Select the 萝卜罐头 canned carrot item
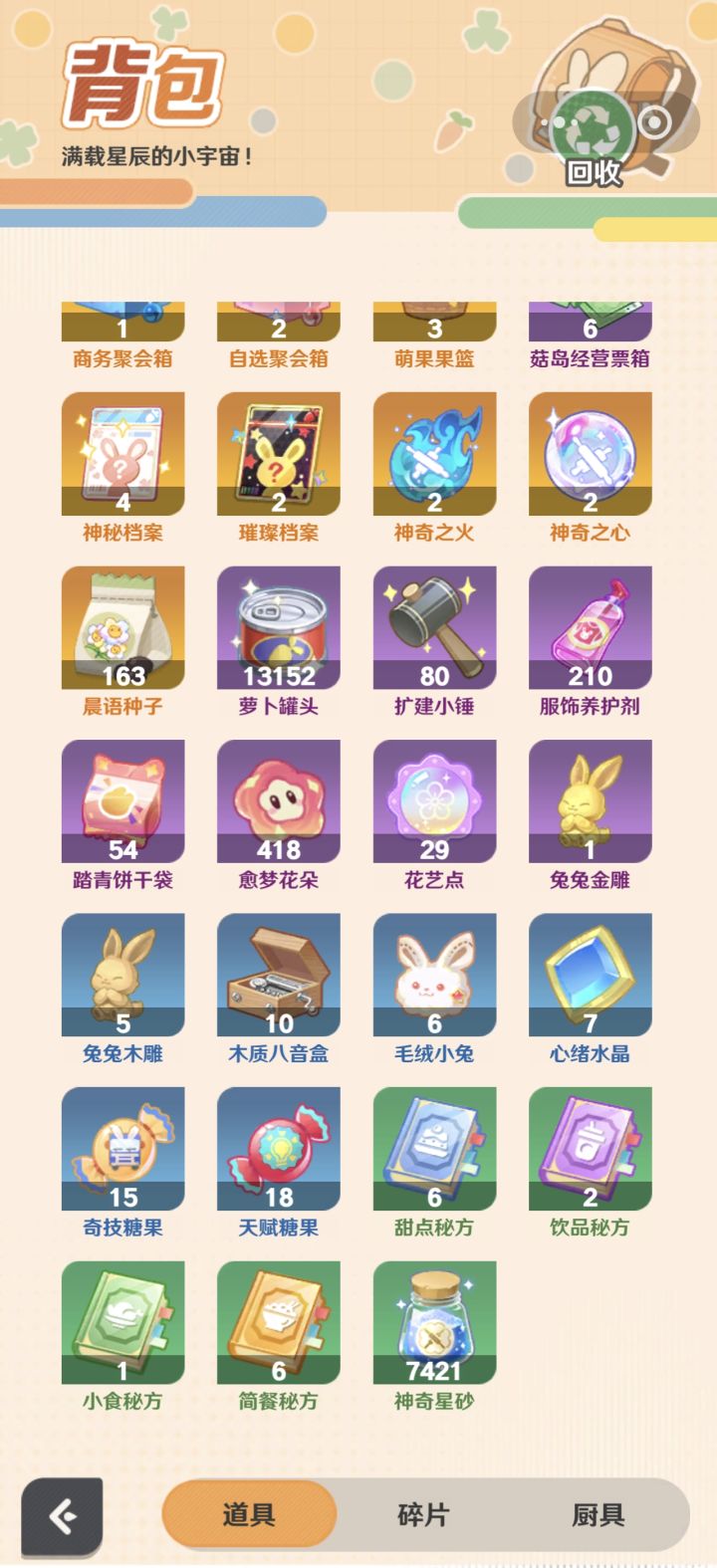717x1568 pixels. pyautogui.click(x=279, y=627)
